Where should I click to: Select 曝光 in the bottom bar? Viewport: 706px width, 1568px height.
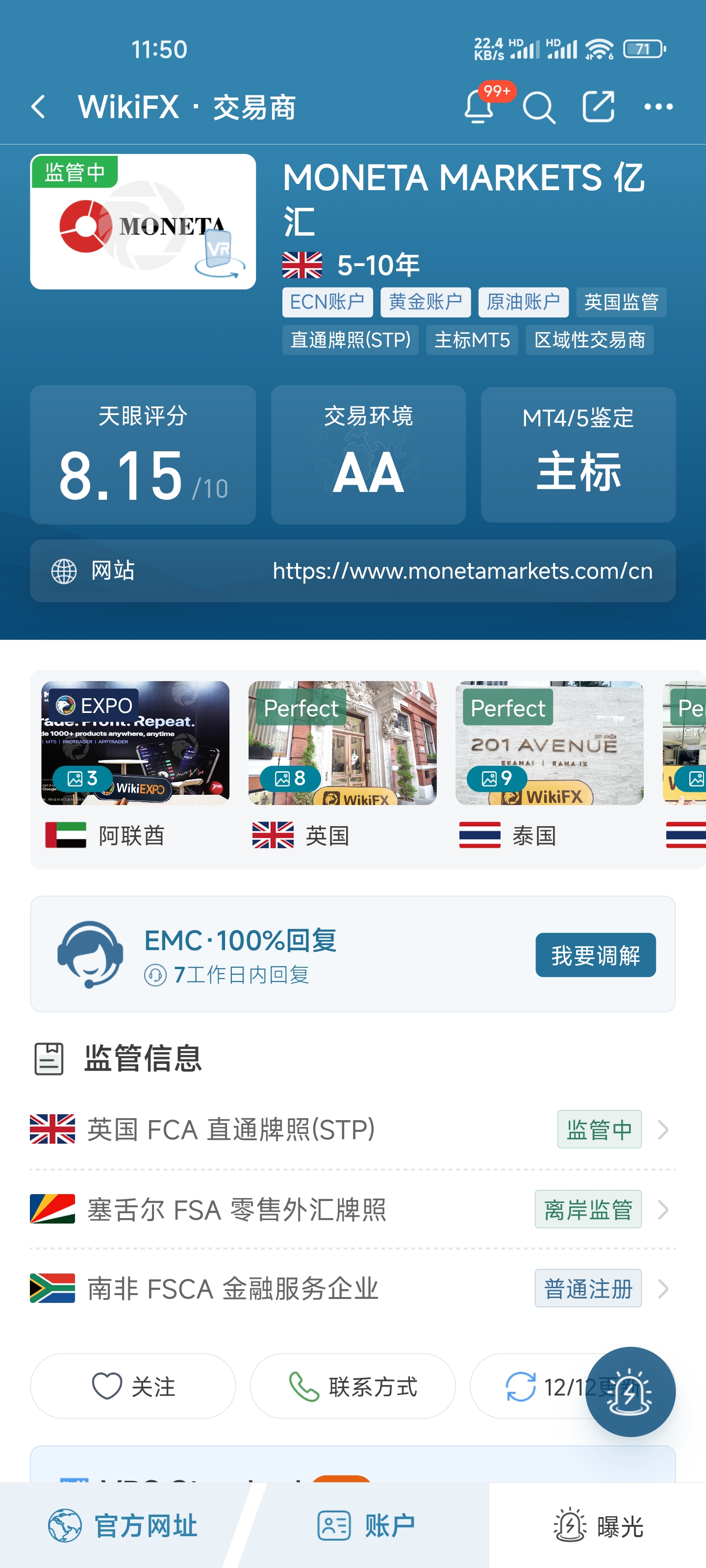(x=598, y=1526)
